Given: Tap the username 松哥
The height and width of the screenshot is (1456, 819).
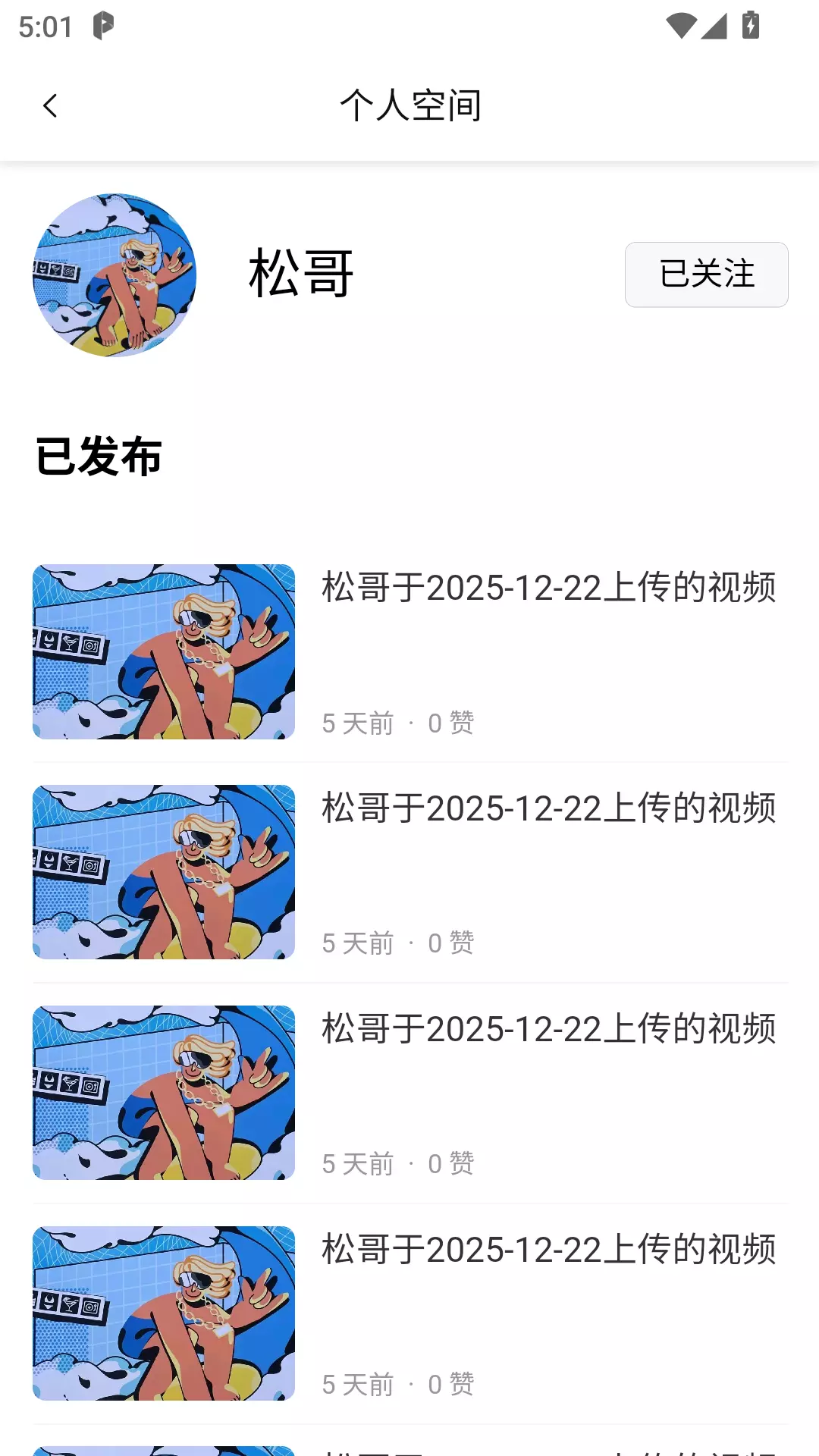Looking at the screenshot, I should (299, 275).
